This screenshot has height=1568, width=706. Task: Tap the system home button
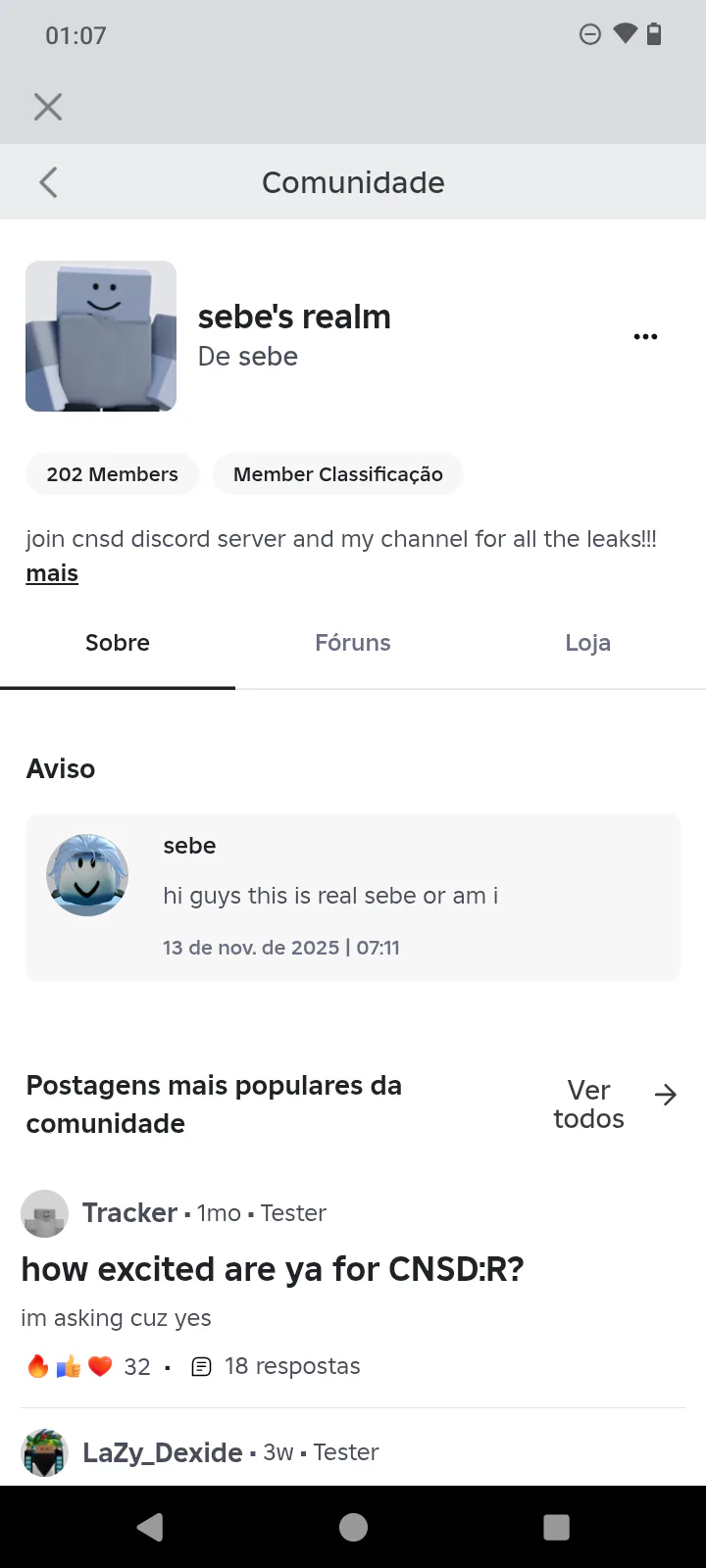353,1527
